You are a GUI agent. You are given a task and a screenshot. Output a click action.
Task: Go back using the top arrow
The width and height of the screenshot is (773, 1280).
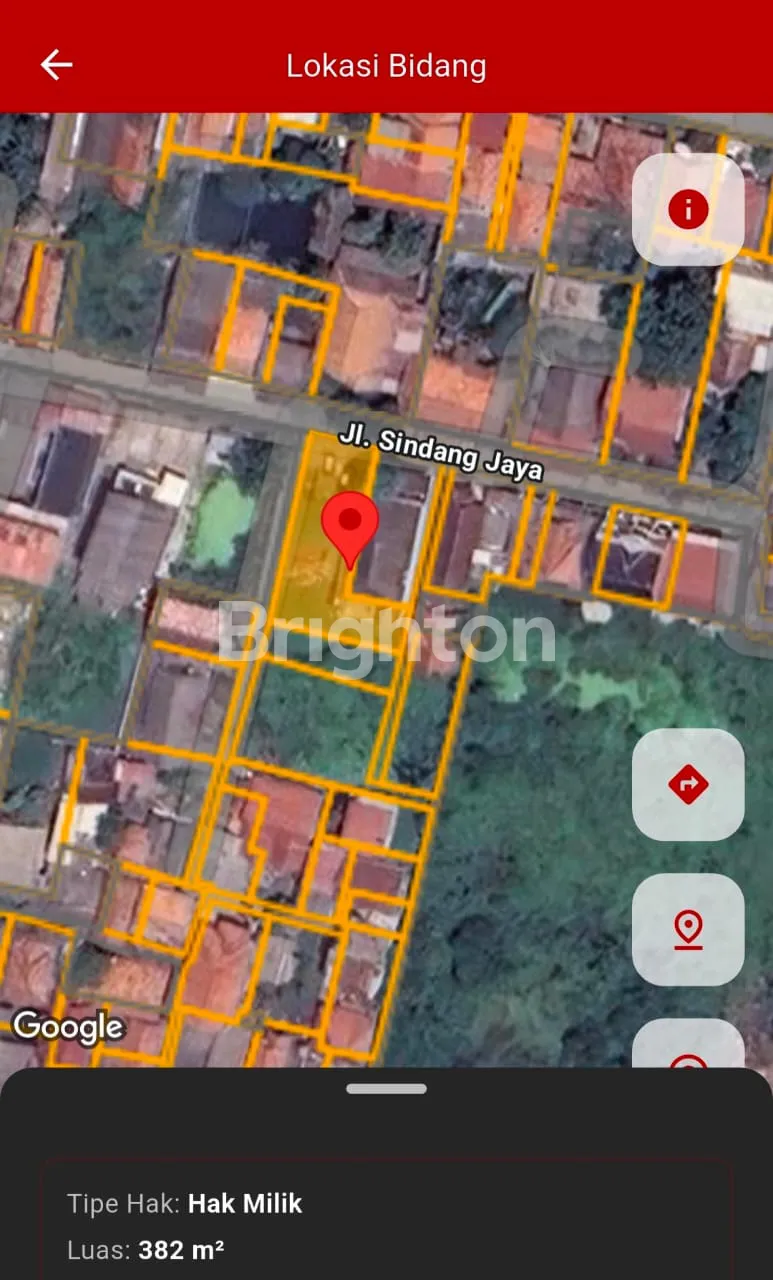[x=56, y=65]
